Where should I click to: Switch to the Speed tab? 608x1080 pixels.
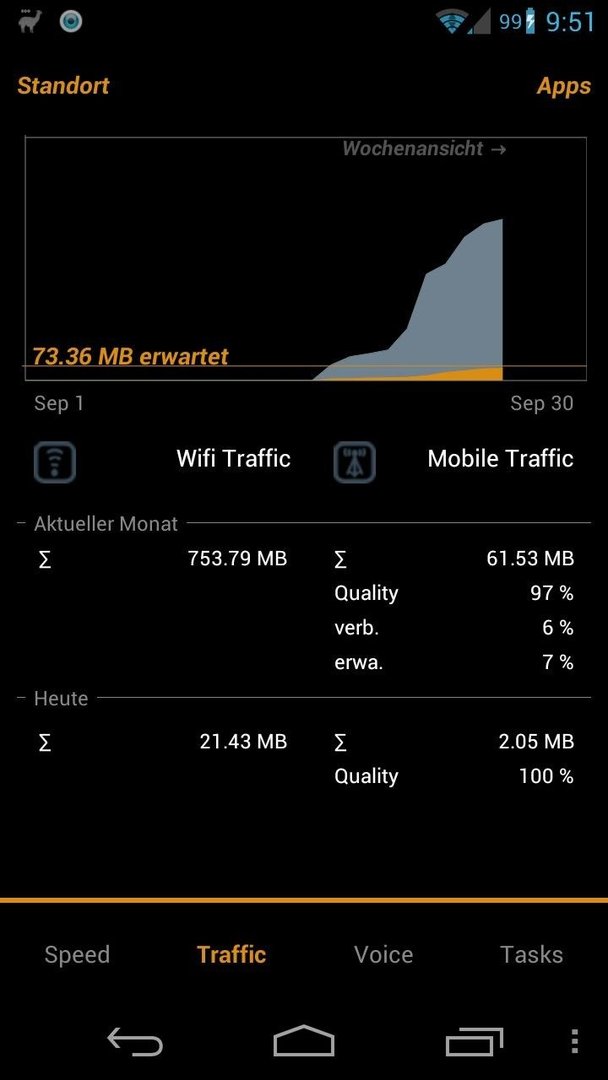(x=77, y=955)
